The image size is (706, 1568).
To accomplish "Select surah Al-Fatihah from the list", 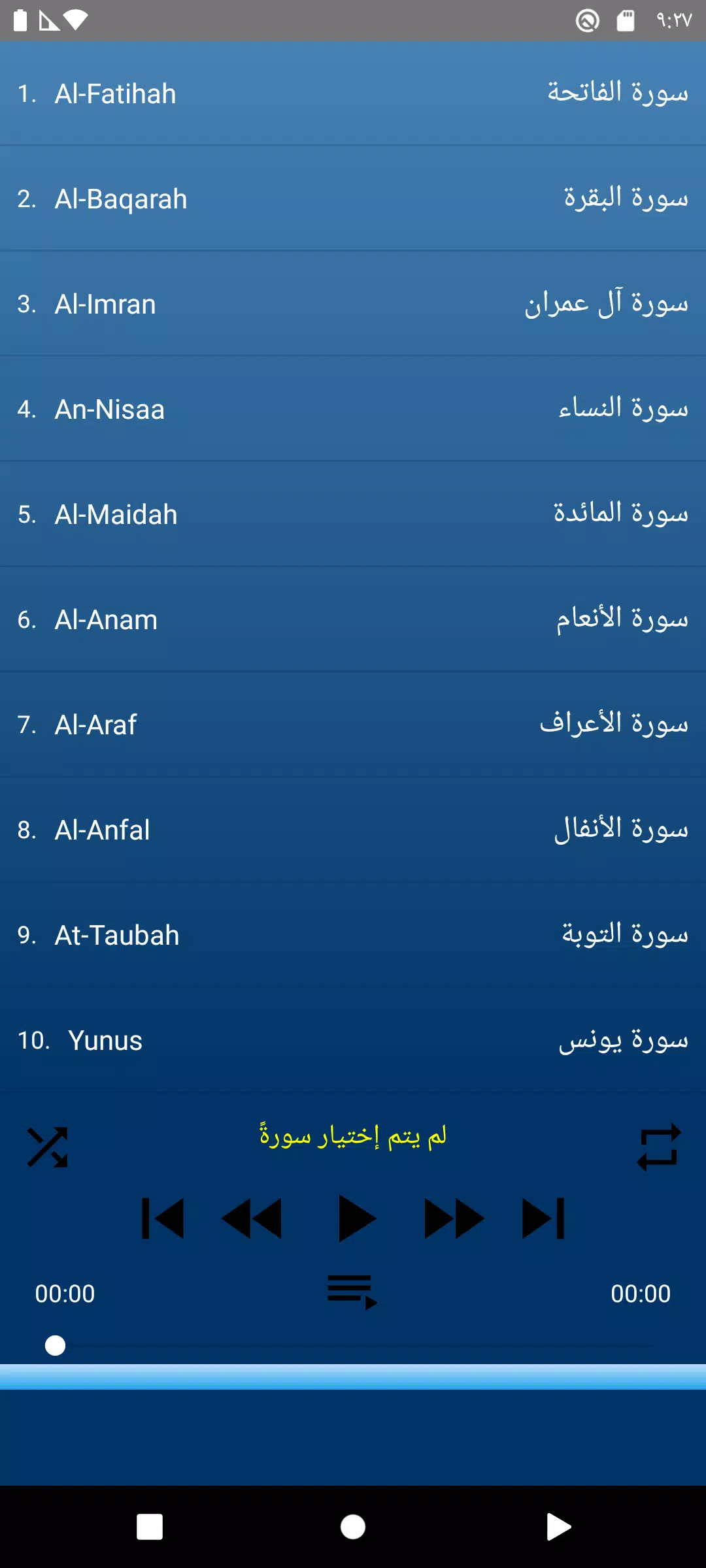I will pos(353,93).
